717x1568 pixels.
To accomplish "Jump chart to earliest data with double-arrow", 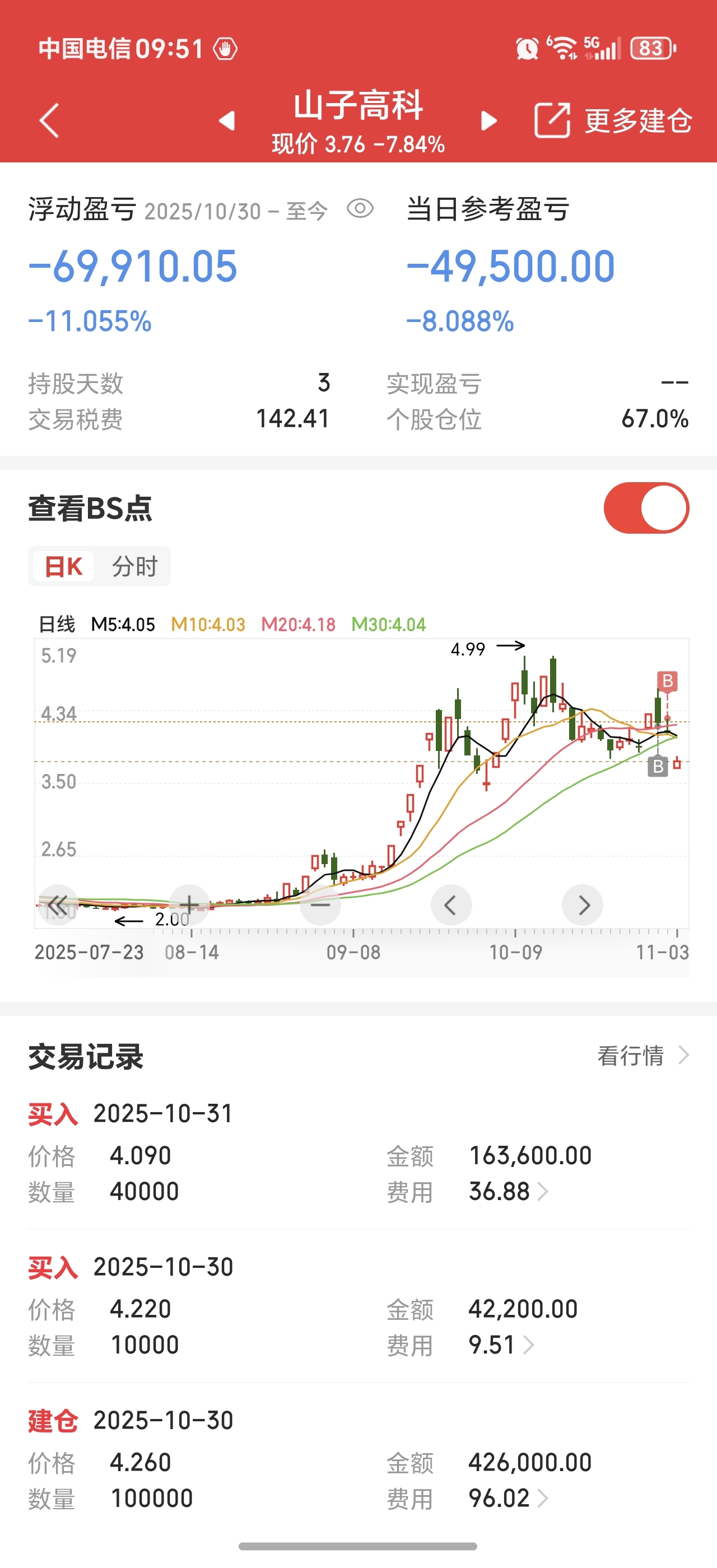I will [x=58, y=904].
